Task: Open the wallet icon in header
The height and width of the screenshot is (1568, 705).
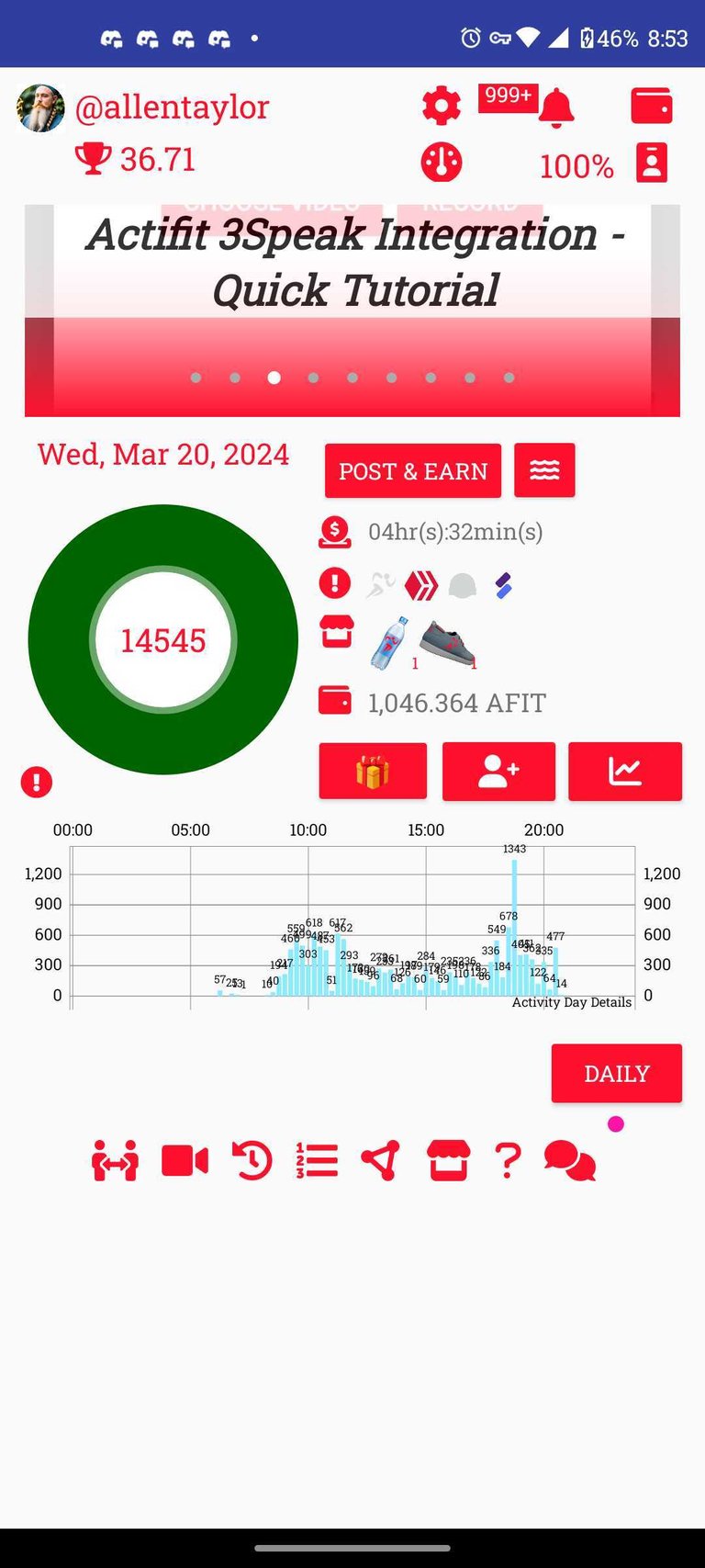Action: (x=652, y=106)
